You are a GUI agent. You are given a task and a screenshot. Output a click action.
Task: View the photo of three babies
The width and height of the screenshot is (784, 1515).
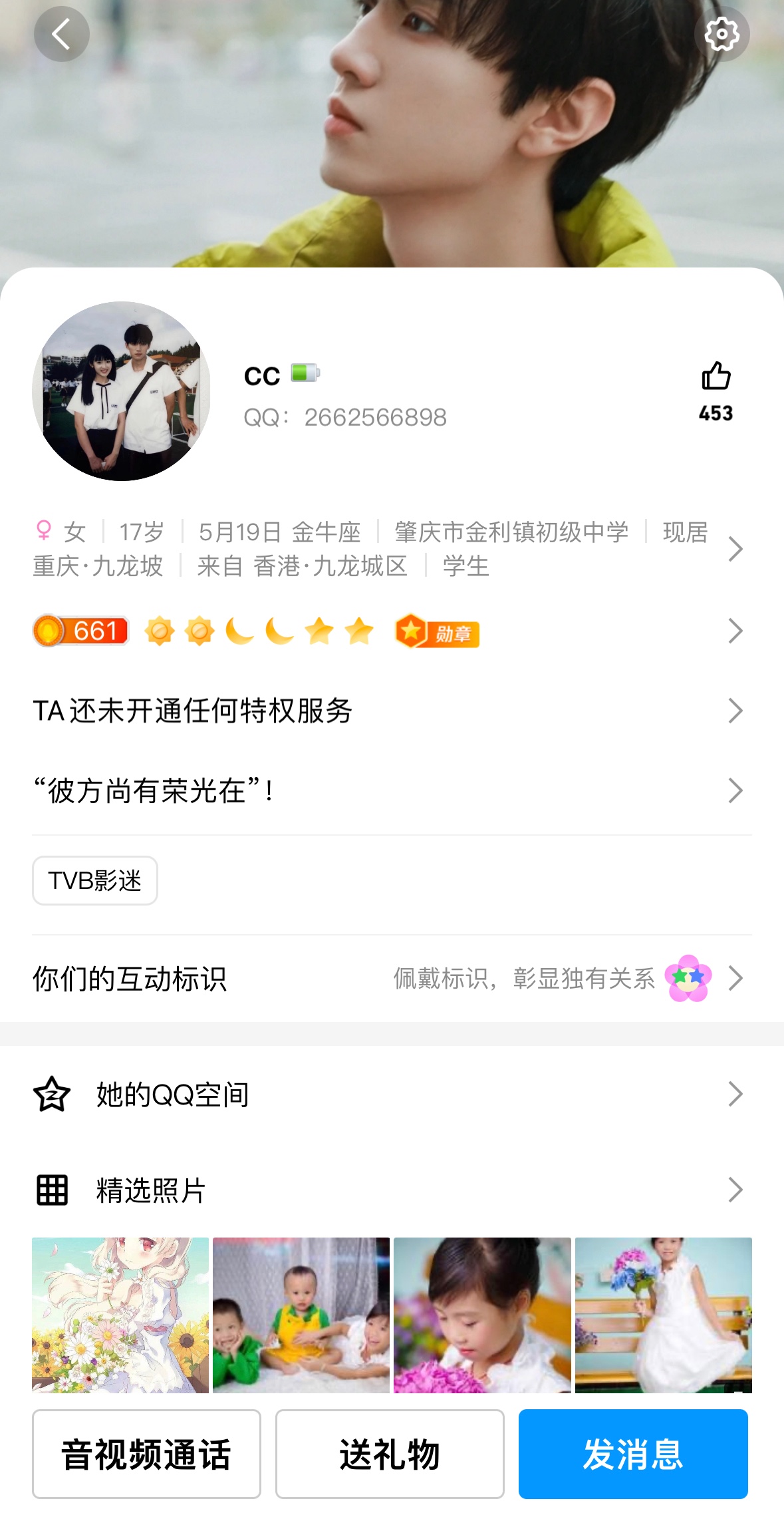[301, 1315]
